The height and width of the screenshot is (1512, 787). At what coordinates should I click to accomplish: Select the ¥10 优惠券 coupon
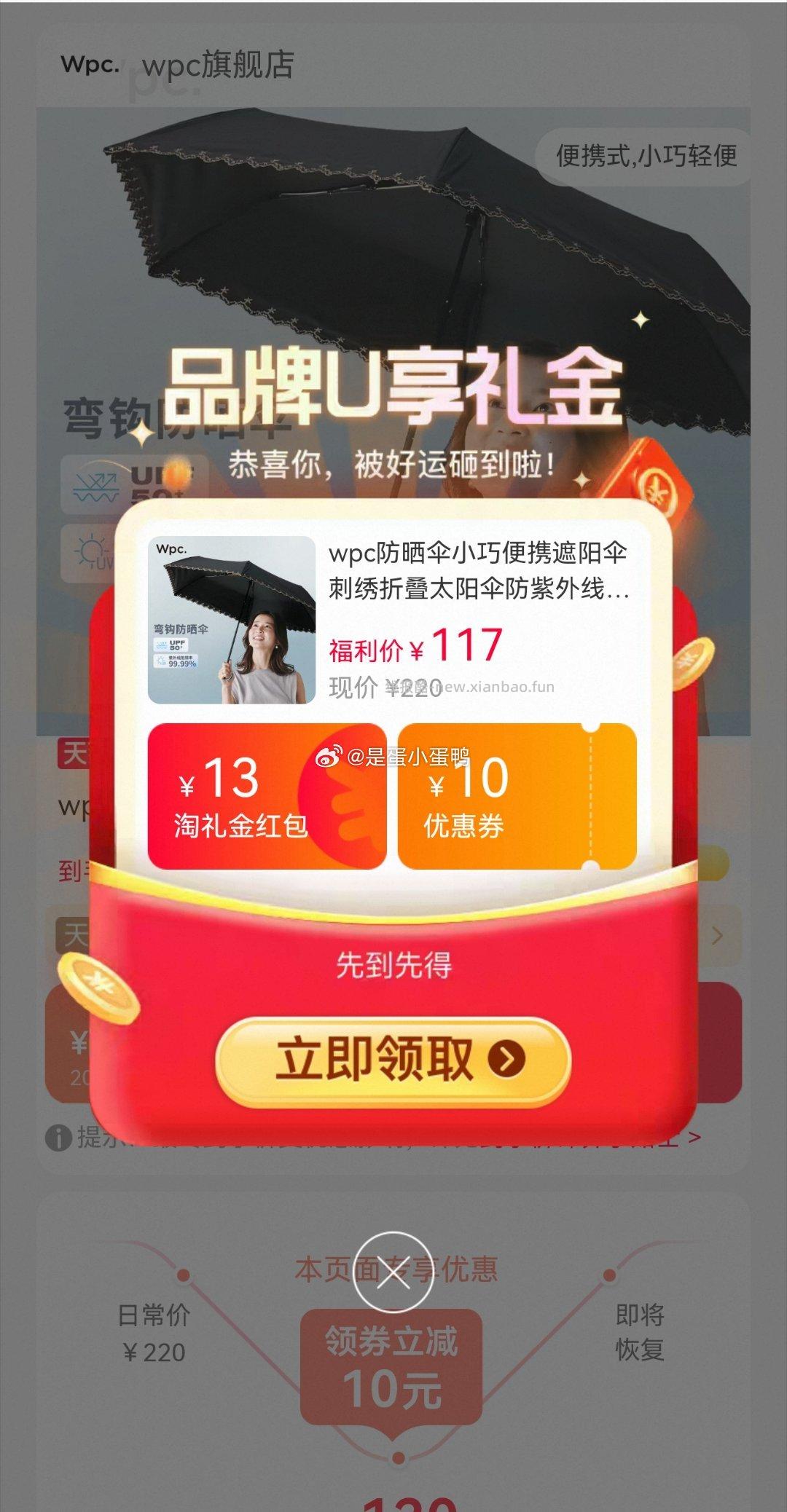pyautogui.click(x=517, y=796)
